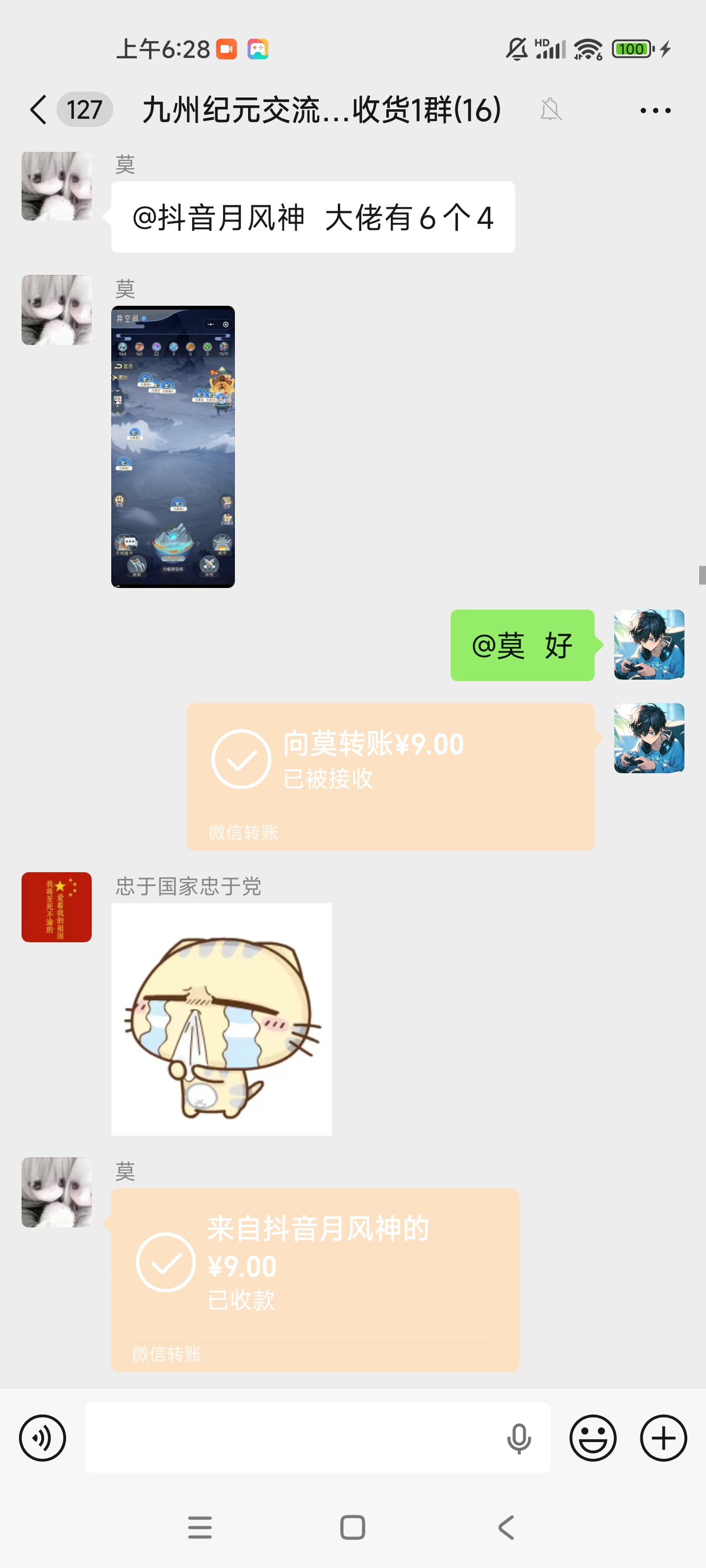Viewport: 706px width, 1568px height.
Task: Go back to the chat list
Action: click(x=38, y=110)
